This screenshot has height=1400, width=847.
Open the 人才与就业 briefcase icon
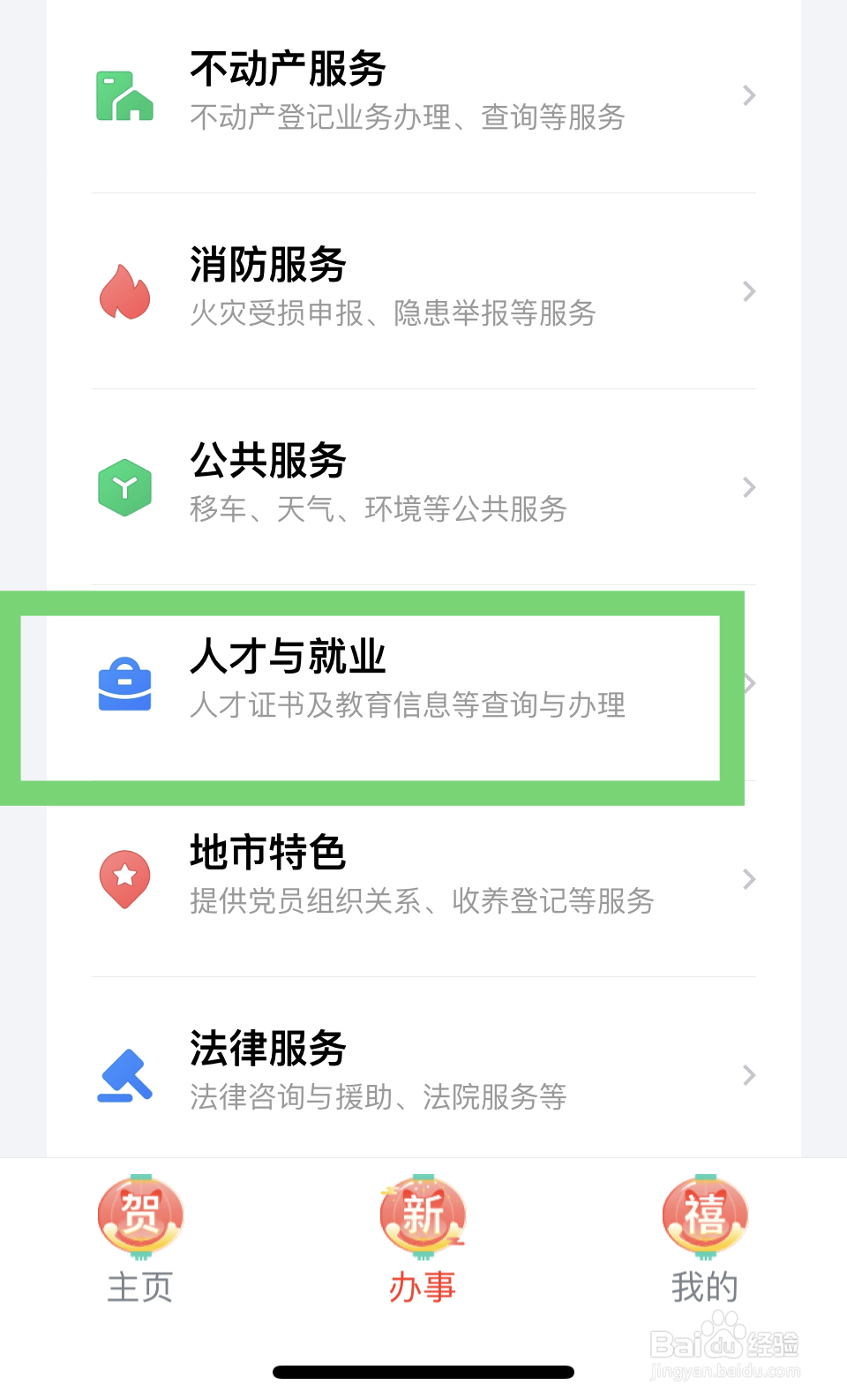click(x=126, y=684)
